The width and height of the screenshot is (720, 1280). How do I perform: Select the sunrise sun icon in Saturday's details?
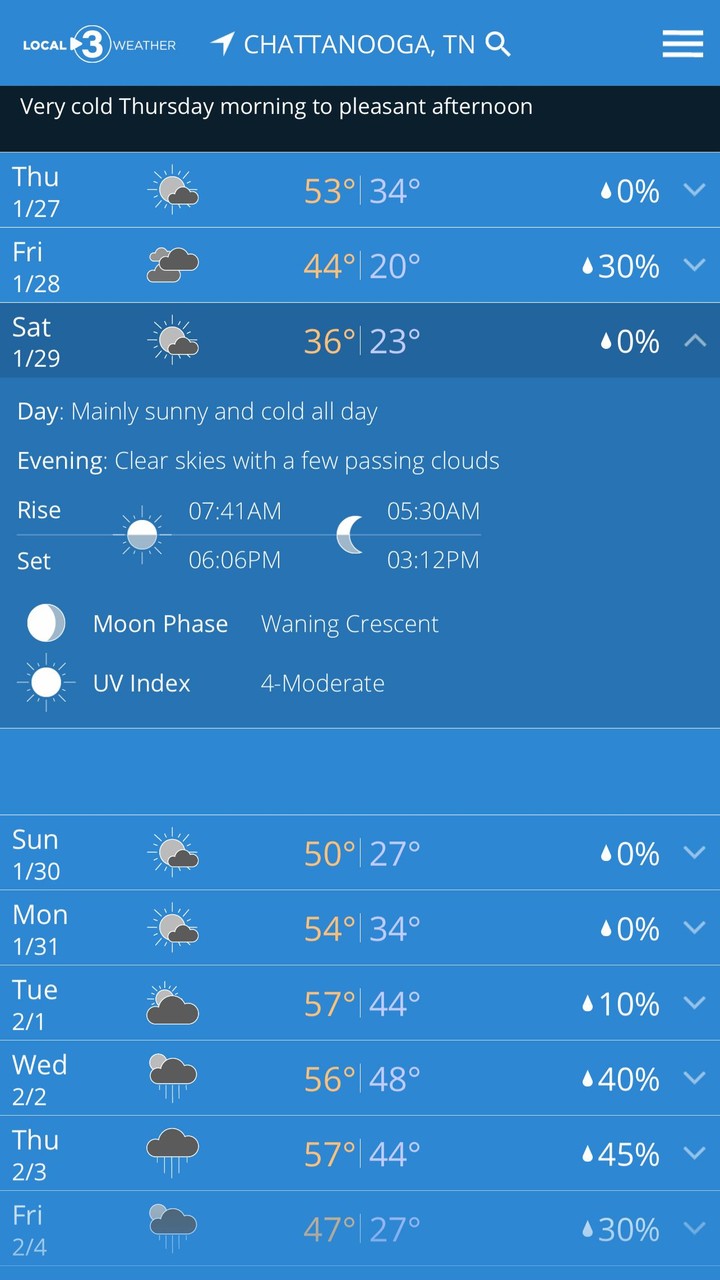(141, 534)
